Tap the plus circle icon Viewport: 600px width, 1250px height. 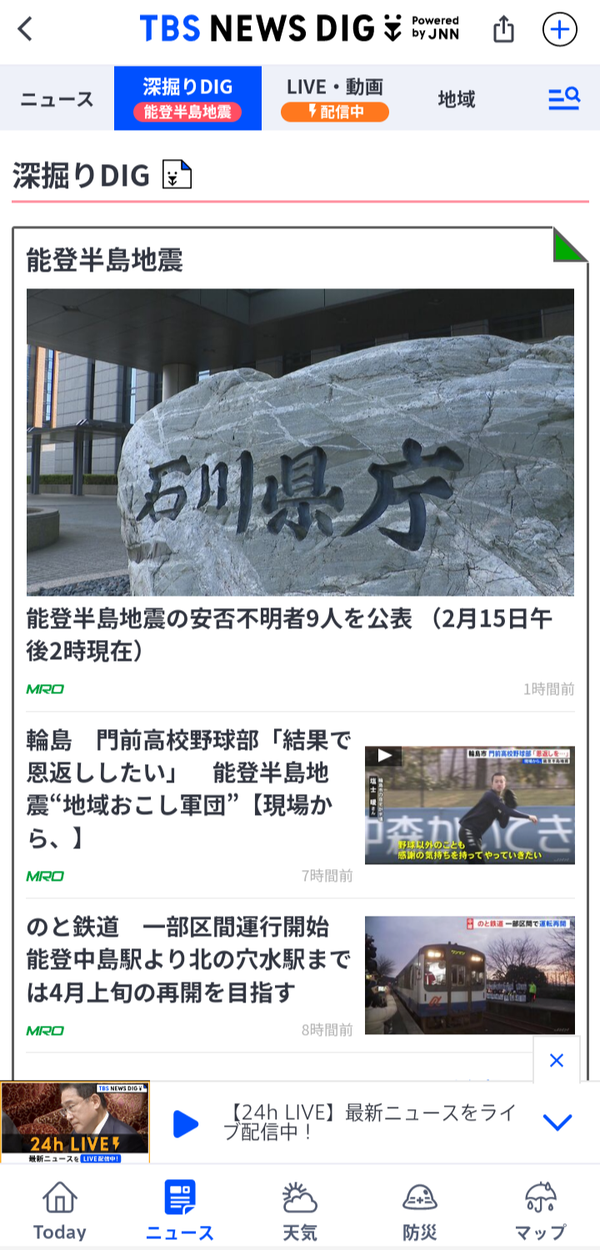coord(560,30)
